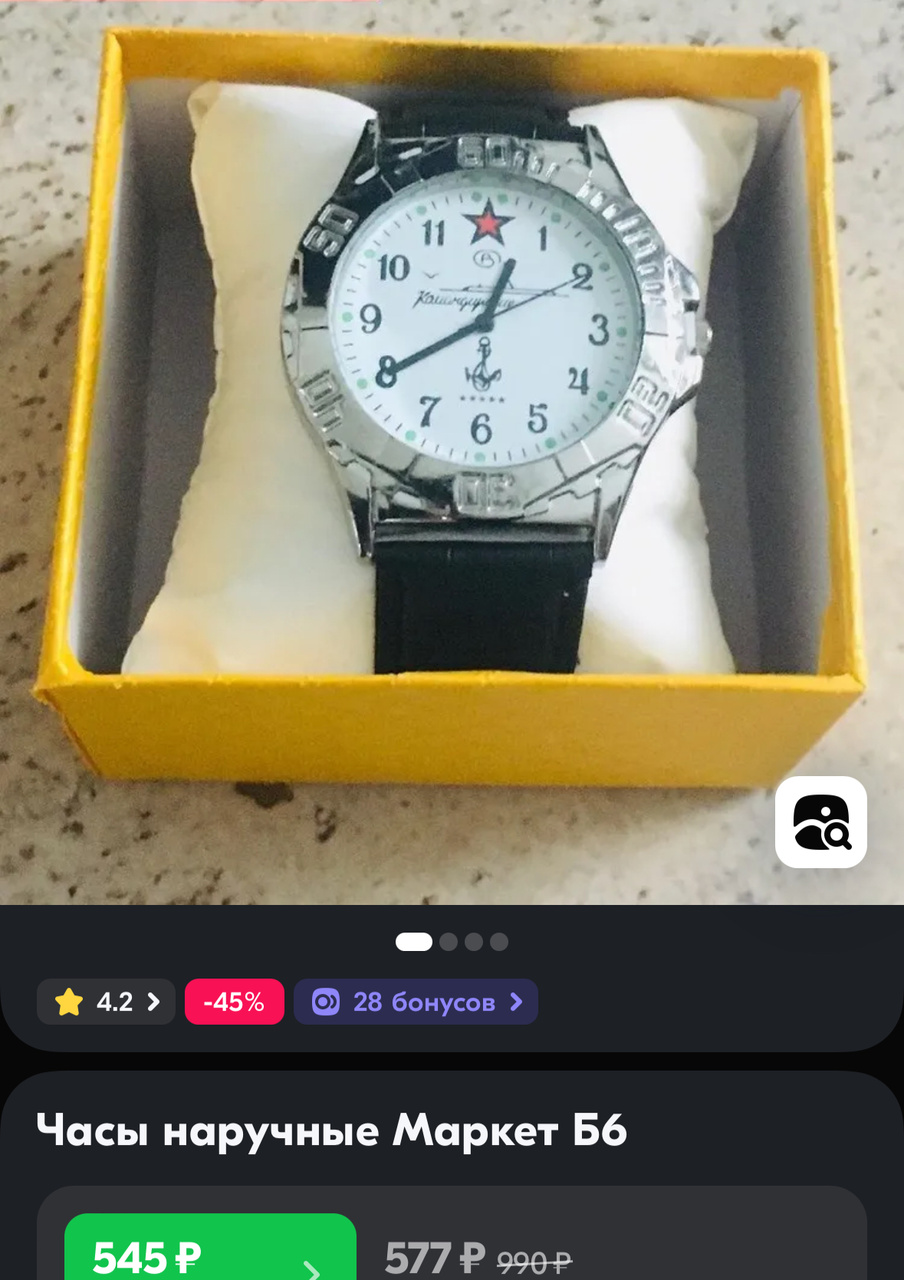
Task: Tap the photo page indicator dots
Action: [x=452, y=942]
